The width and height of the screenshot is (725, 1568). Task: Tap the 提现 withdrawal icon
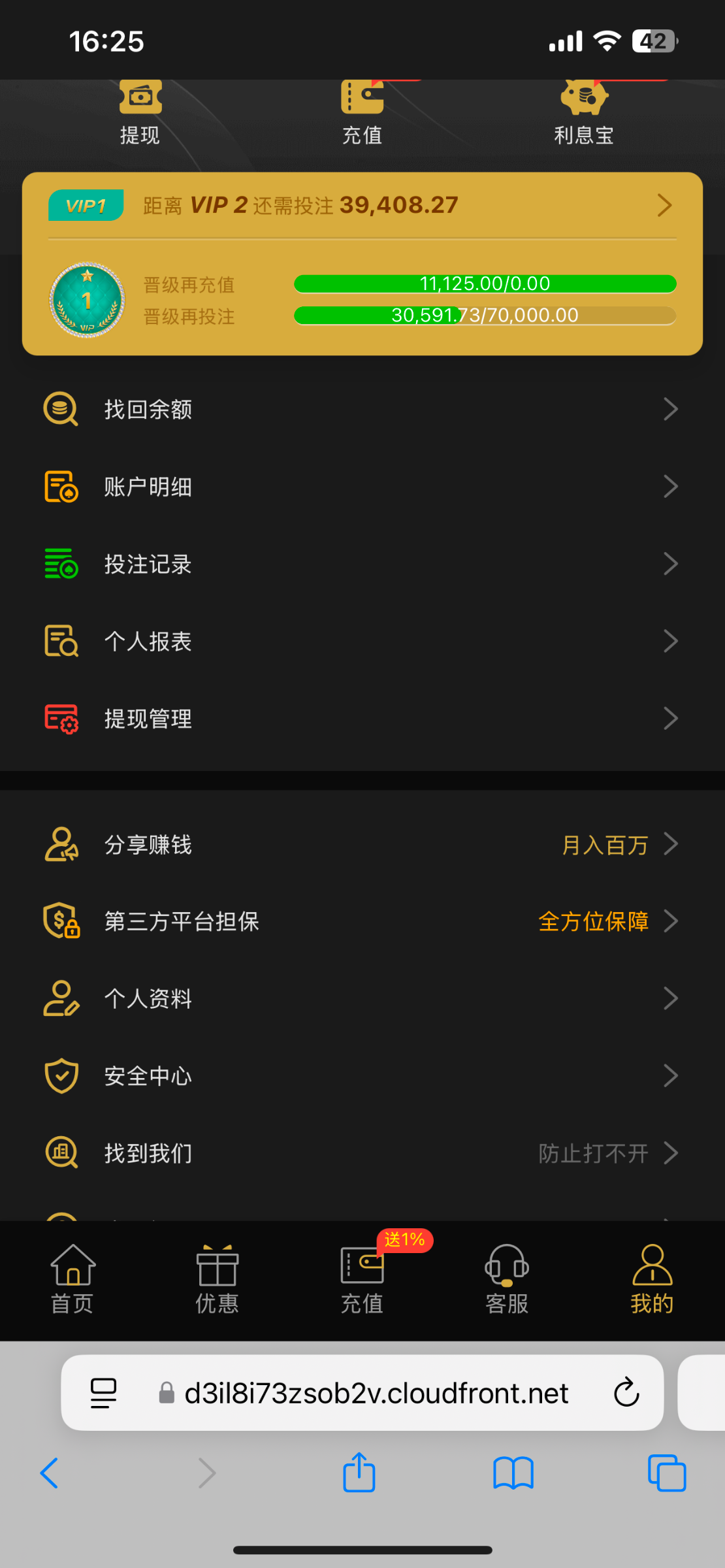pyautogui.click(x=140, y=98)
